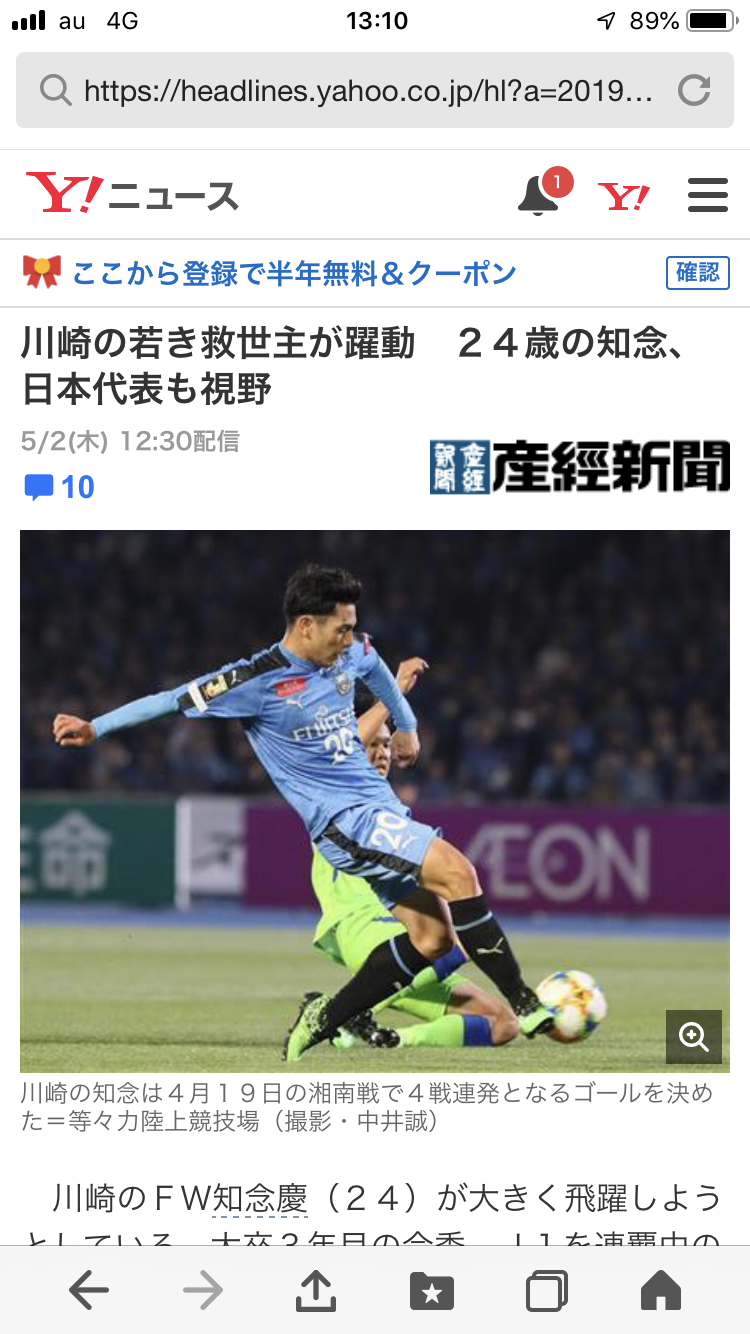Reload the page
Screen dimensions: 750x1334
click(x=693, y=91)
